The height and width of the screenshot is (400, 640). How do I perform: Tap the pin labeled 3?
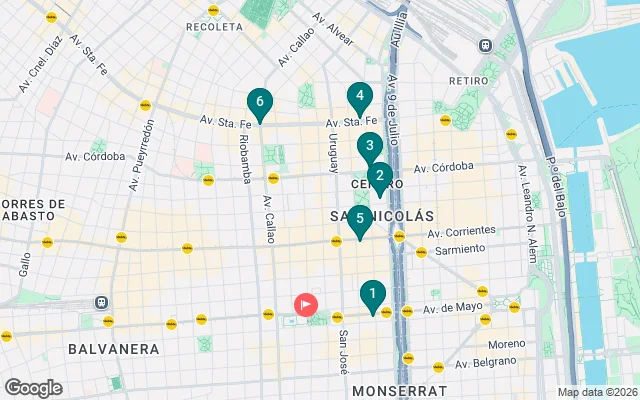pos(370,147)
